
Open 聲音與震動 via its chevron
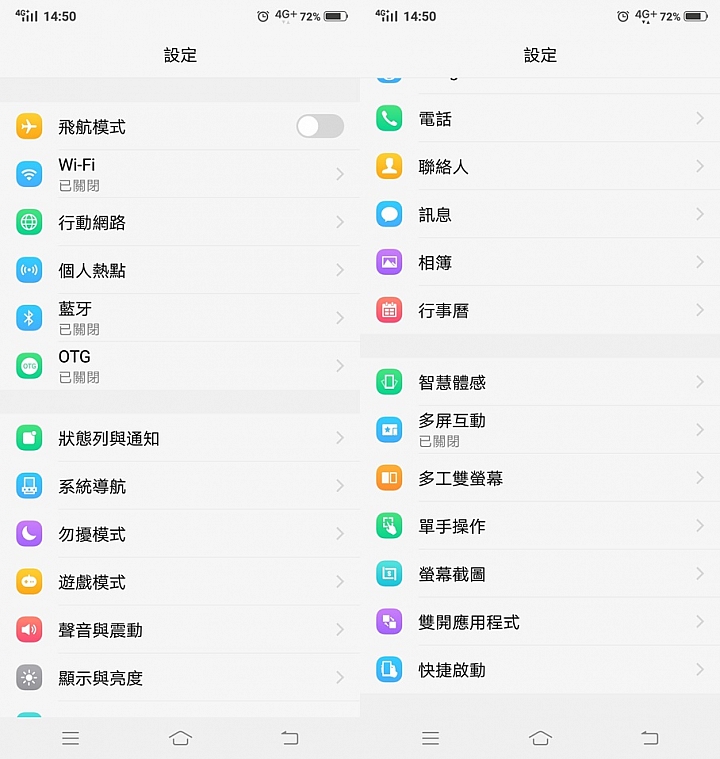point(341,629)
